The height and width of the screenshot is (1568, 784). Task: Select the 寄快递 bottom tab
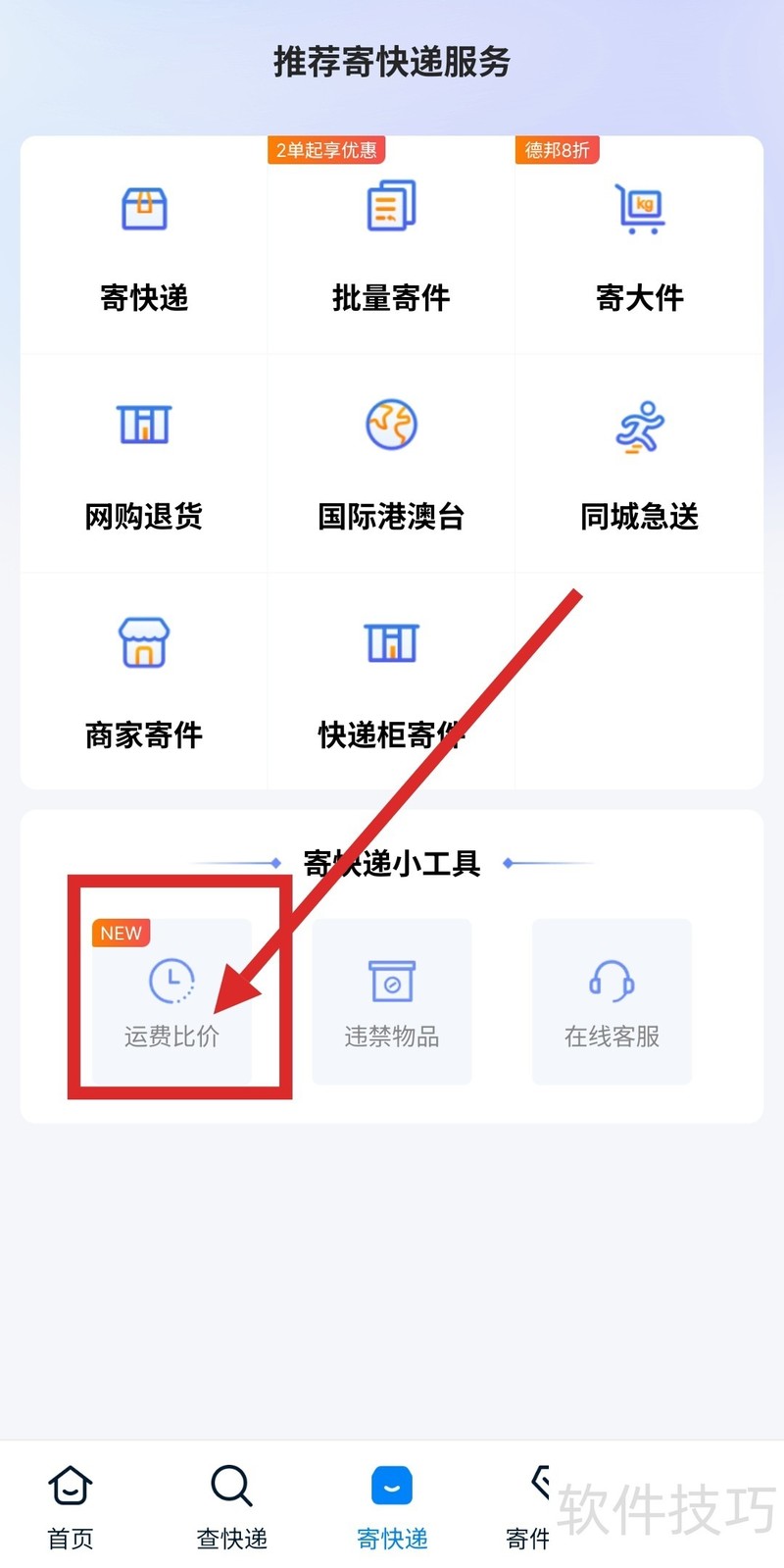pos(392,1507)
